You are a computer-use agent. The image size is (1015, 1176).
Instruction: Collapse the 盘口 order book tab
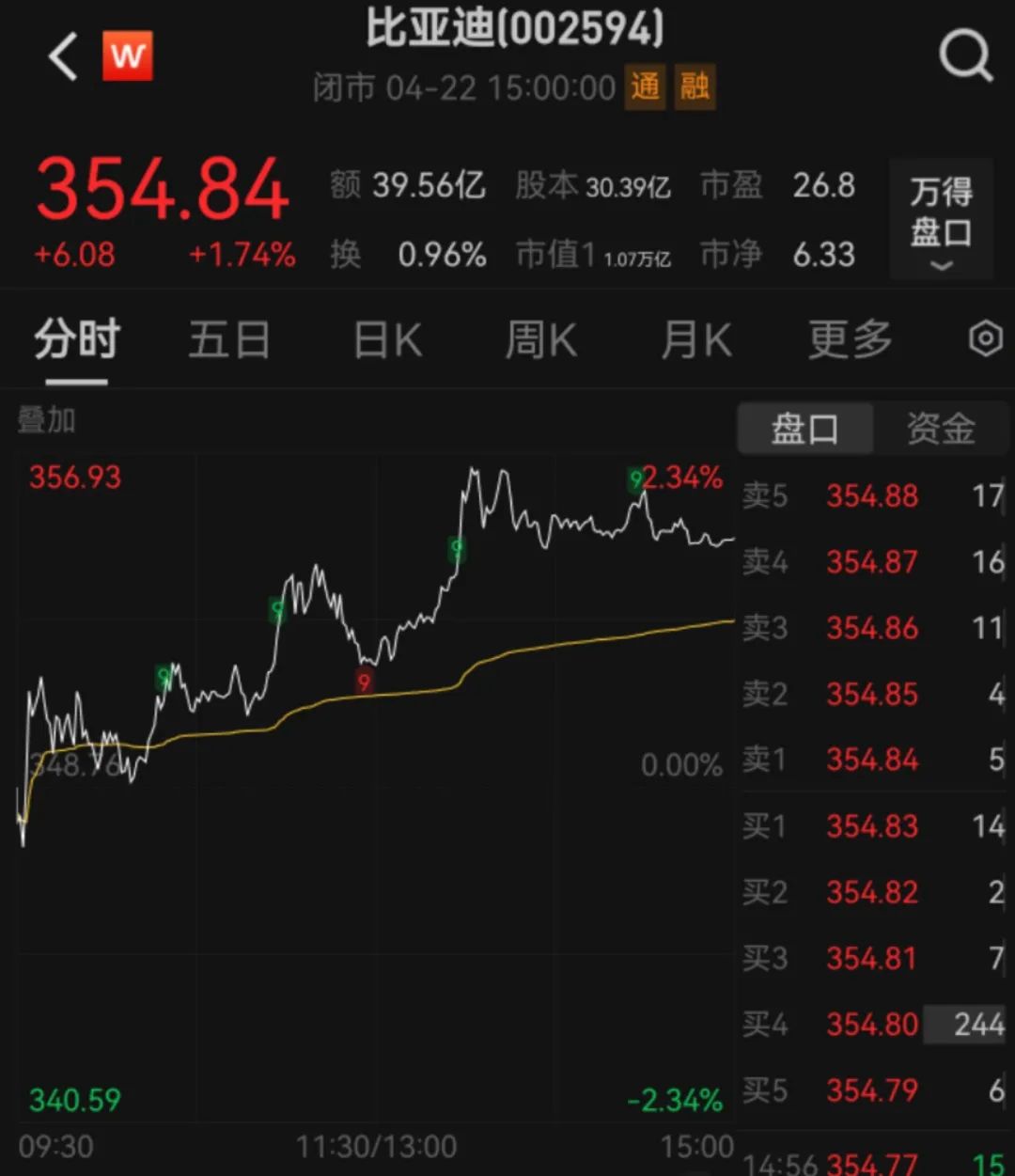tap(806, 428)
